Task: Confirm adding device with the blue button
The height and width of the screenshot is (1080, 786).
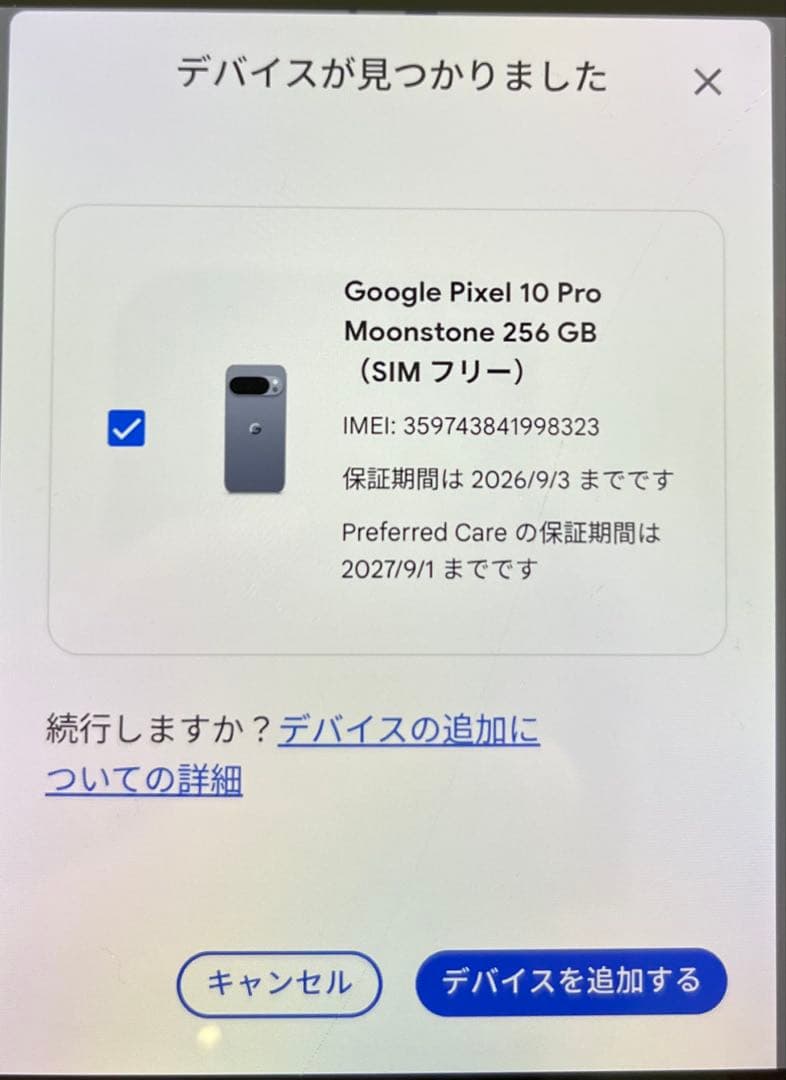Action: coord(568,983)
